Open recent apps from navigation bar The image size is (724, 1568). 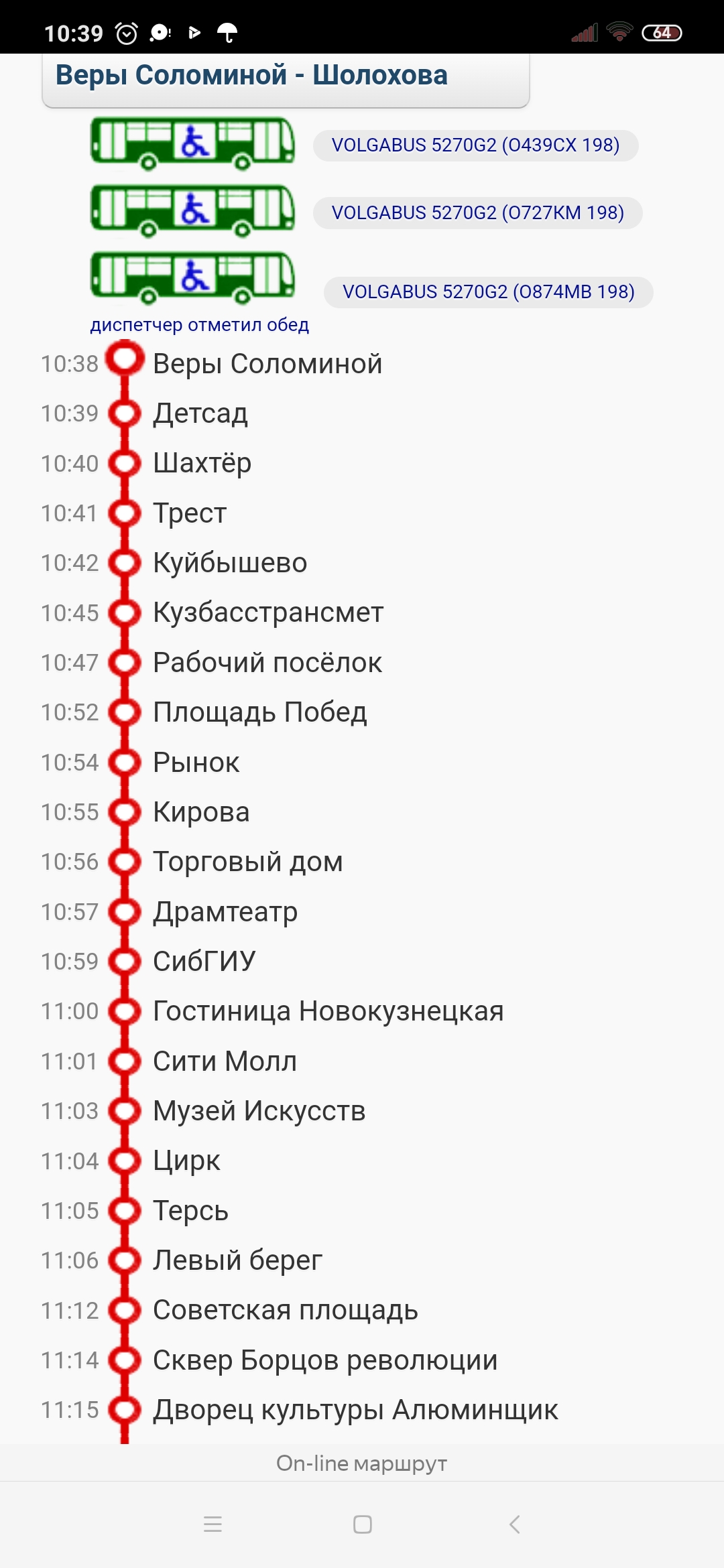tap(213, 1524)
